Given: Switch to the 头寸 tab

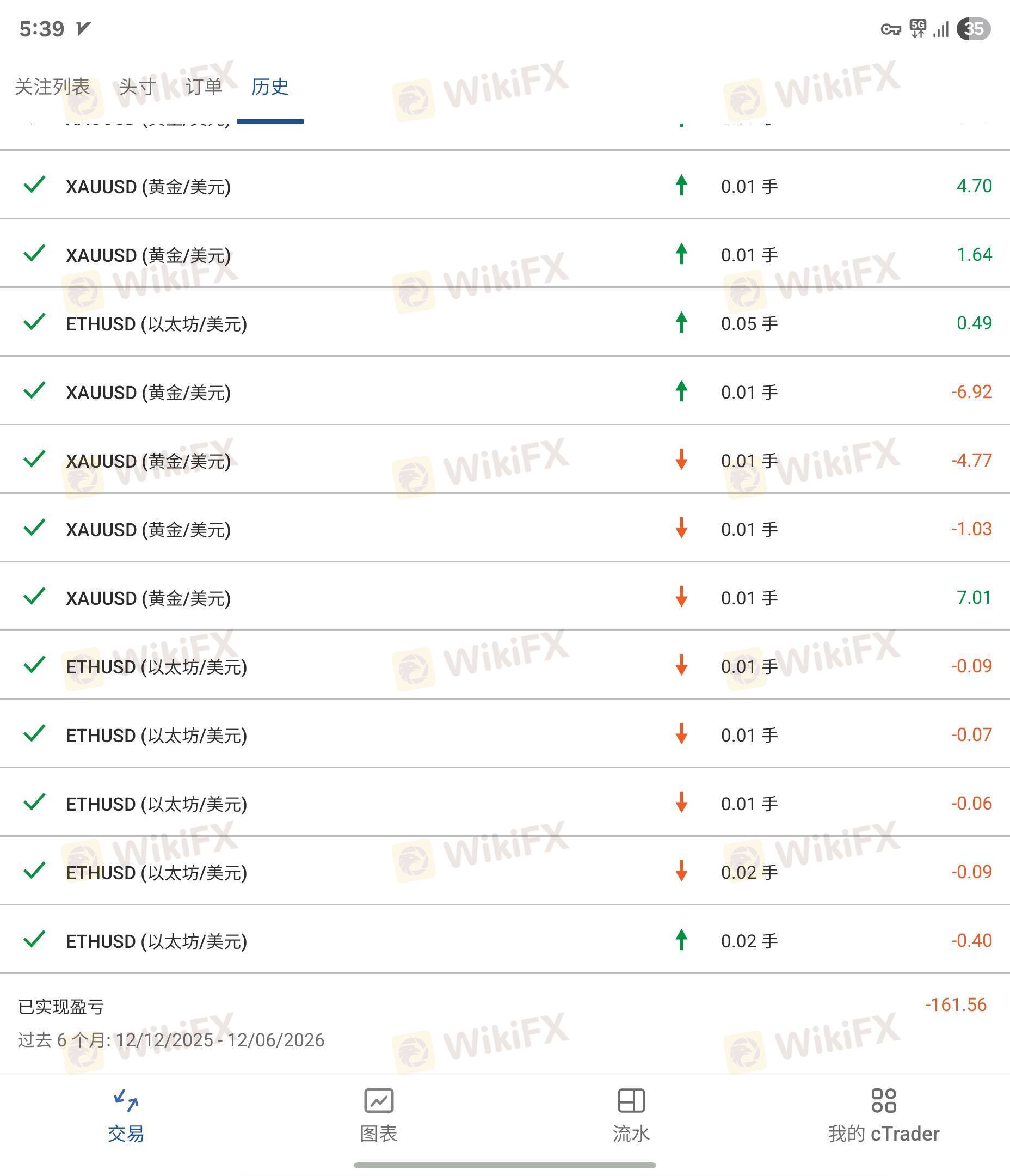Looking at the screenshot, I should click(137, 87).
